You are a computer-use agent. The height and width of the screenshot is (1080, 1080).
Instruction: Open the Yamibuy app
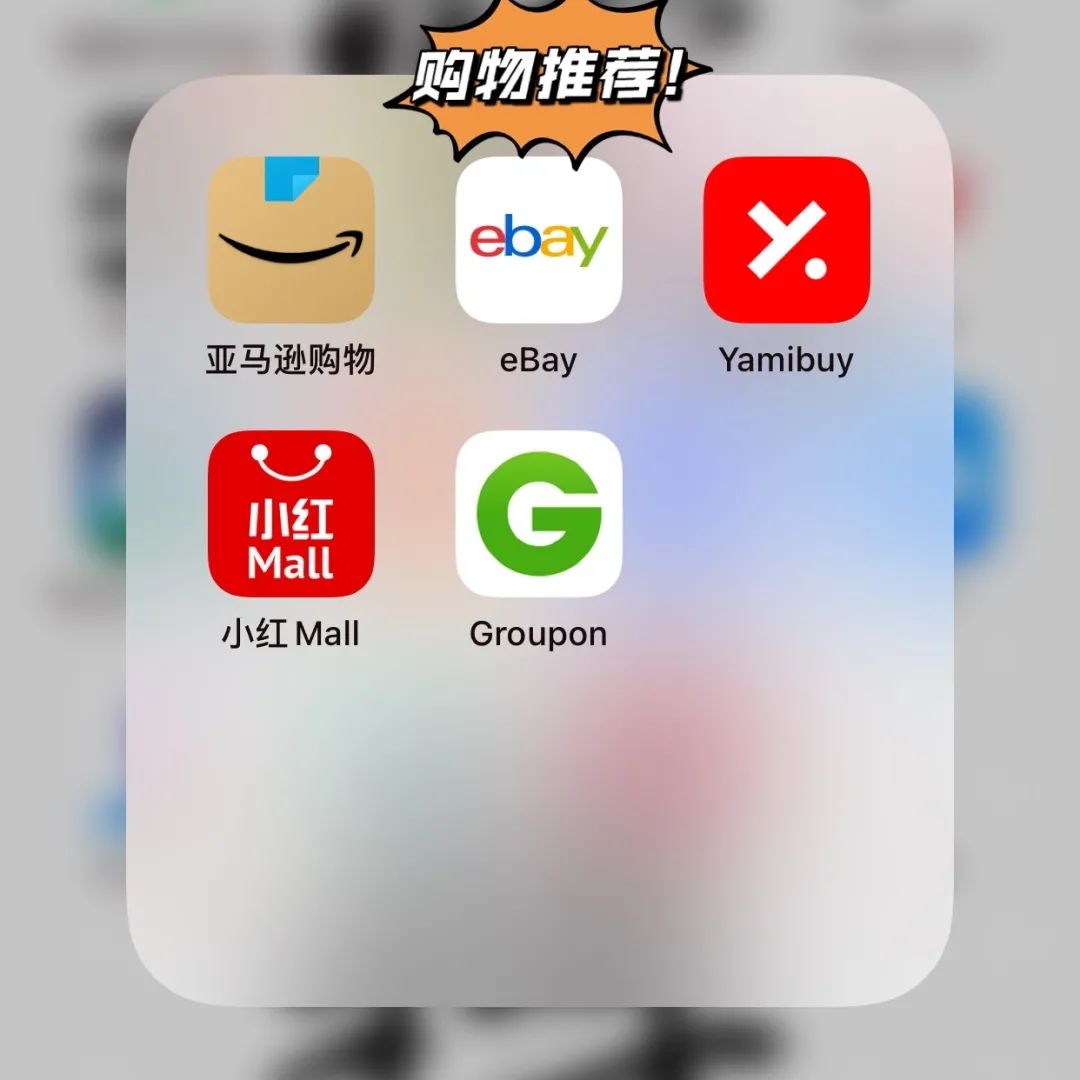[786, 240]
